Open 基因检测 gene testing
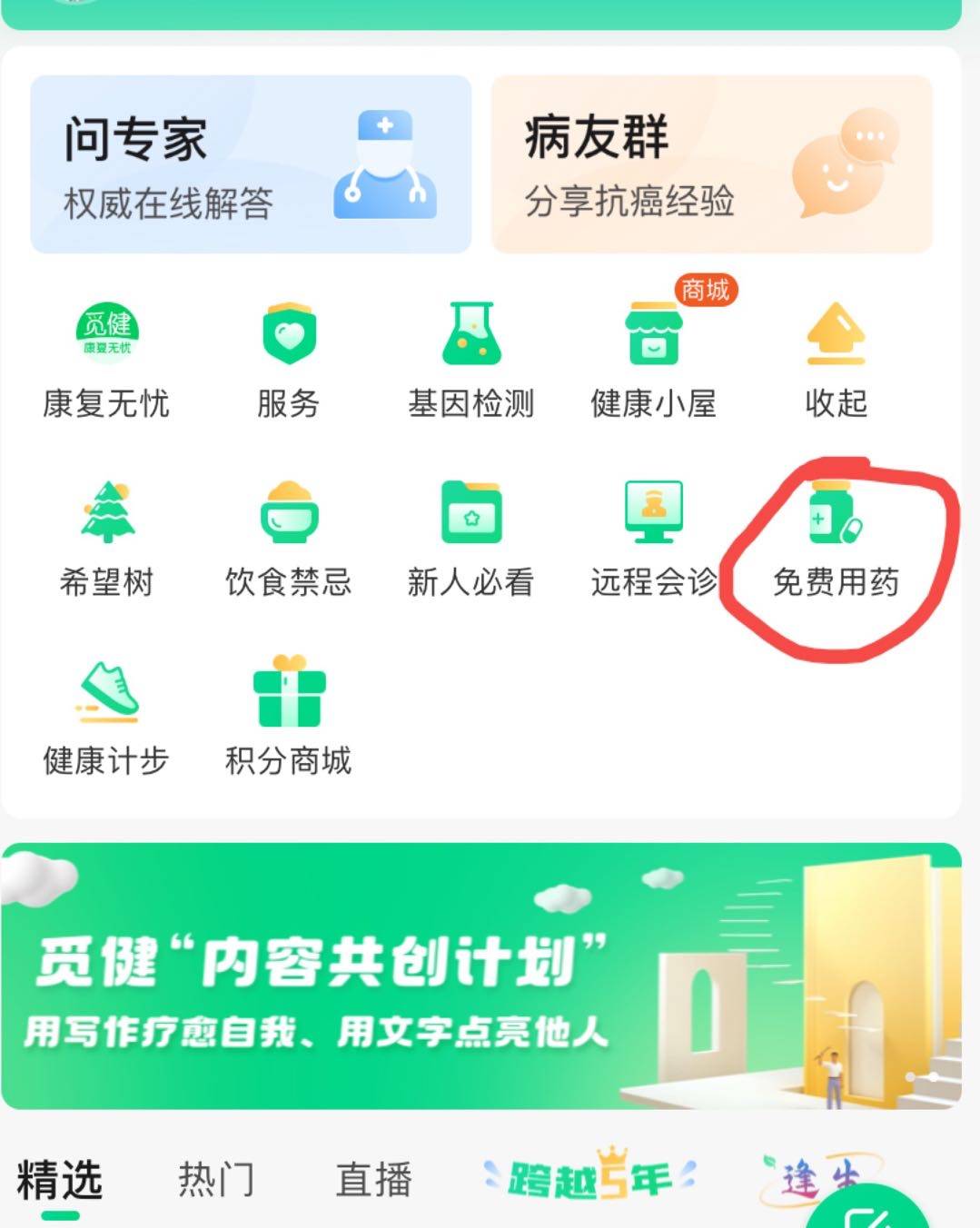This screenshot has height=1228, width=980. [x=470, y=361]
